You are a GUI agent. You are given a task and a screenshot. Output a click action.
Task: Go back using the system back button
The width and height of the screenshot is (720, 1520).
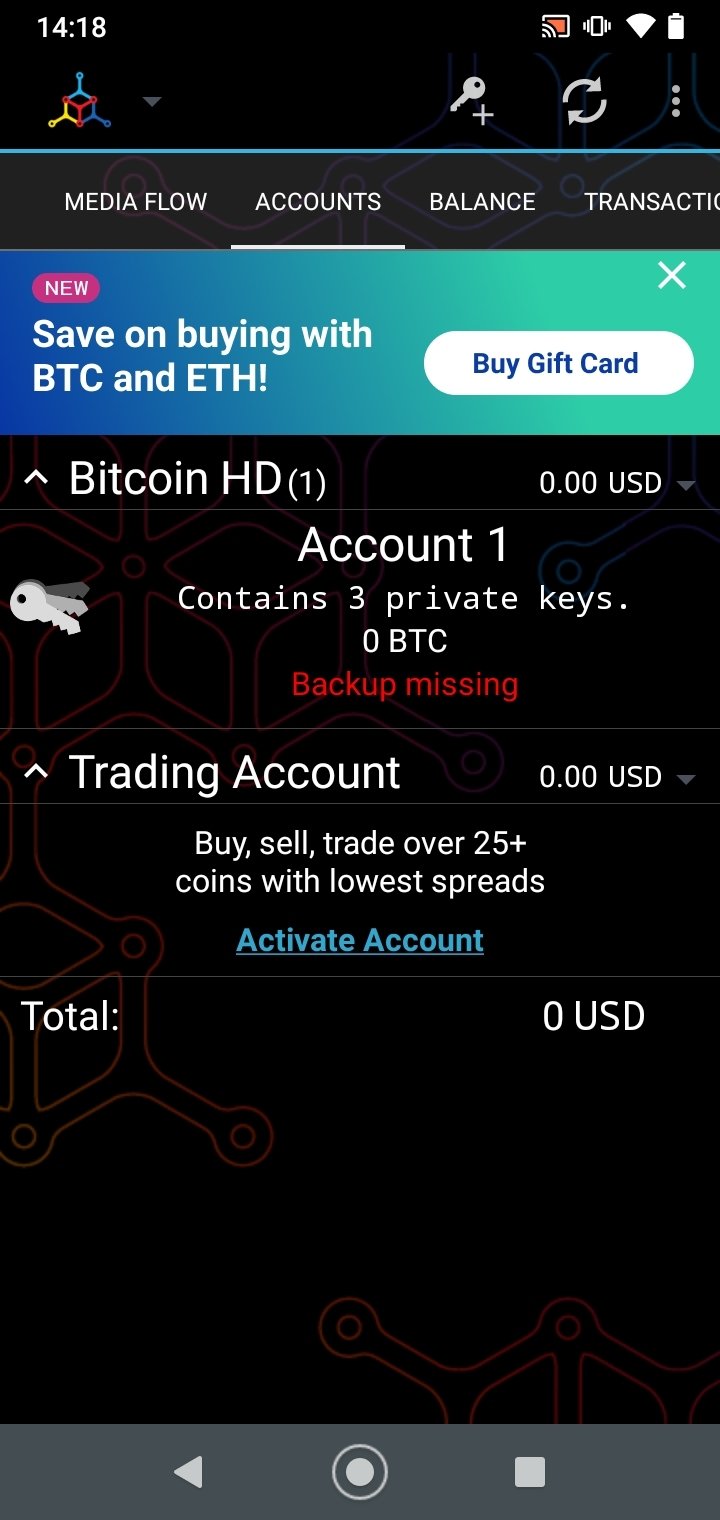(188, 1472)
